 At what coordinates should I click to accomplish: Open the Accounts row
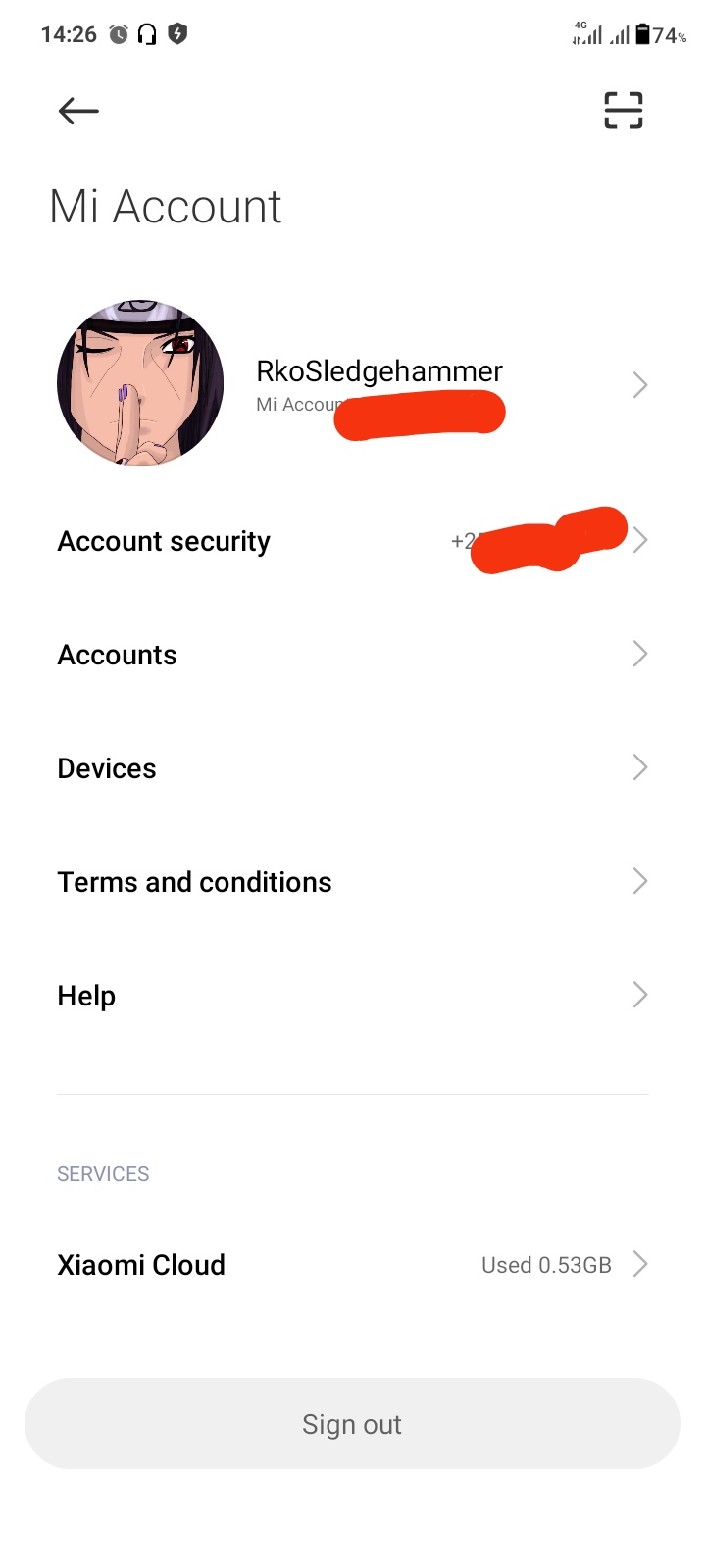pos(118,655)
